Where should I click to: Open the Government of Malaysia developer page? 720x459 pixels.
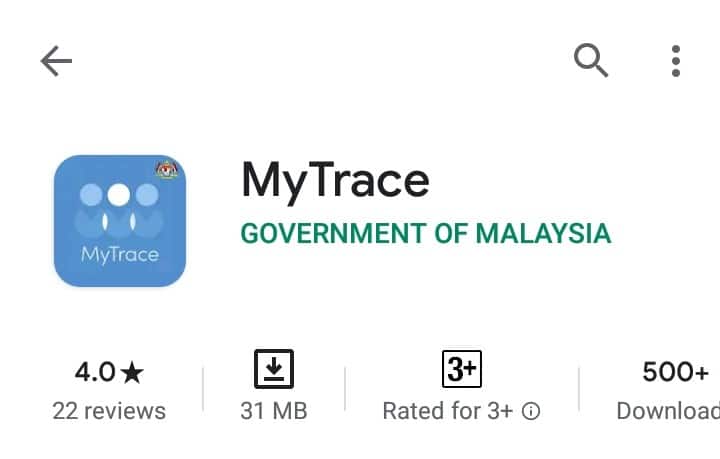[x=426, y=233]
